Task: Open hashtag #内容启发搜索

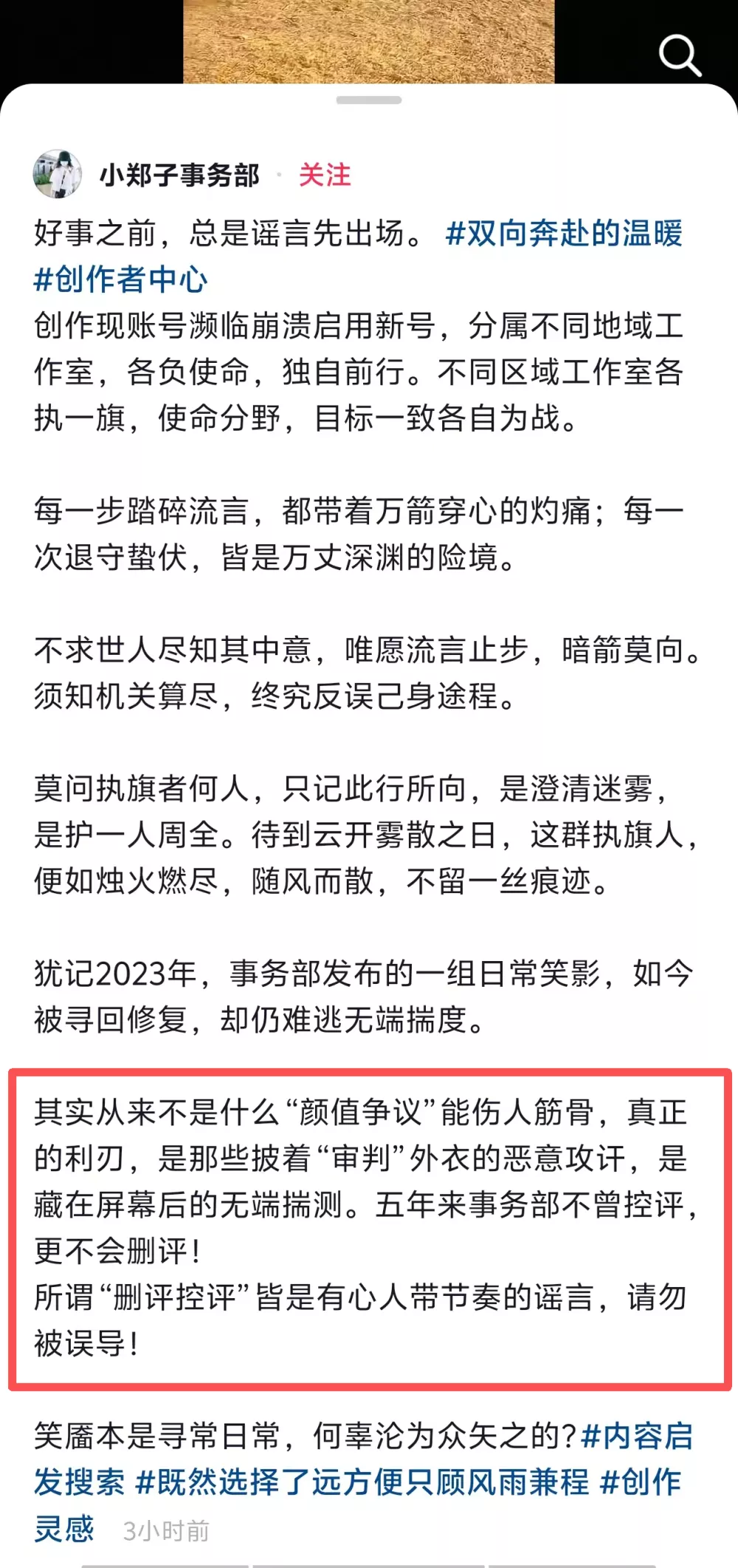Action: (x=636, y=1437)
